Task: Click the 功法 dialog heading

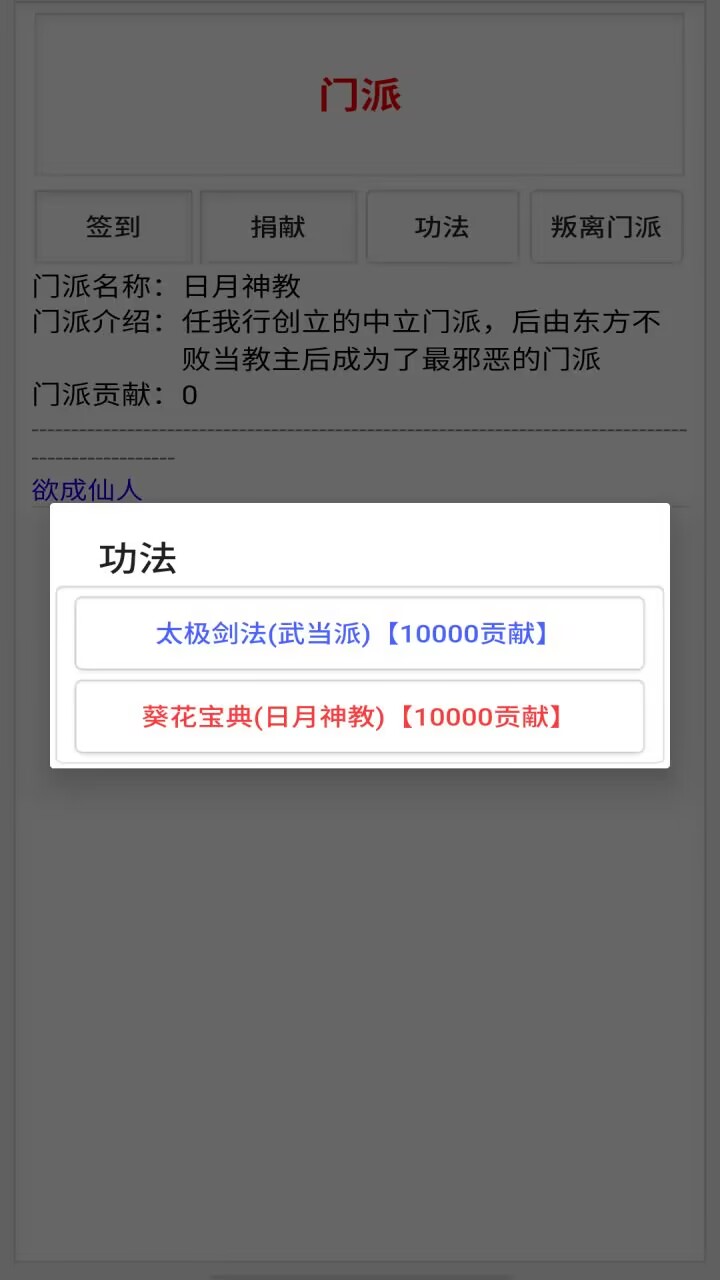Action: (136, 559)
